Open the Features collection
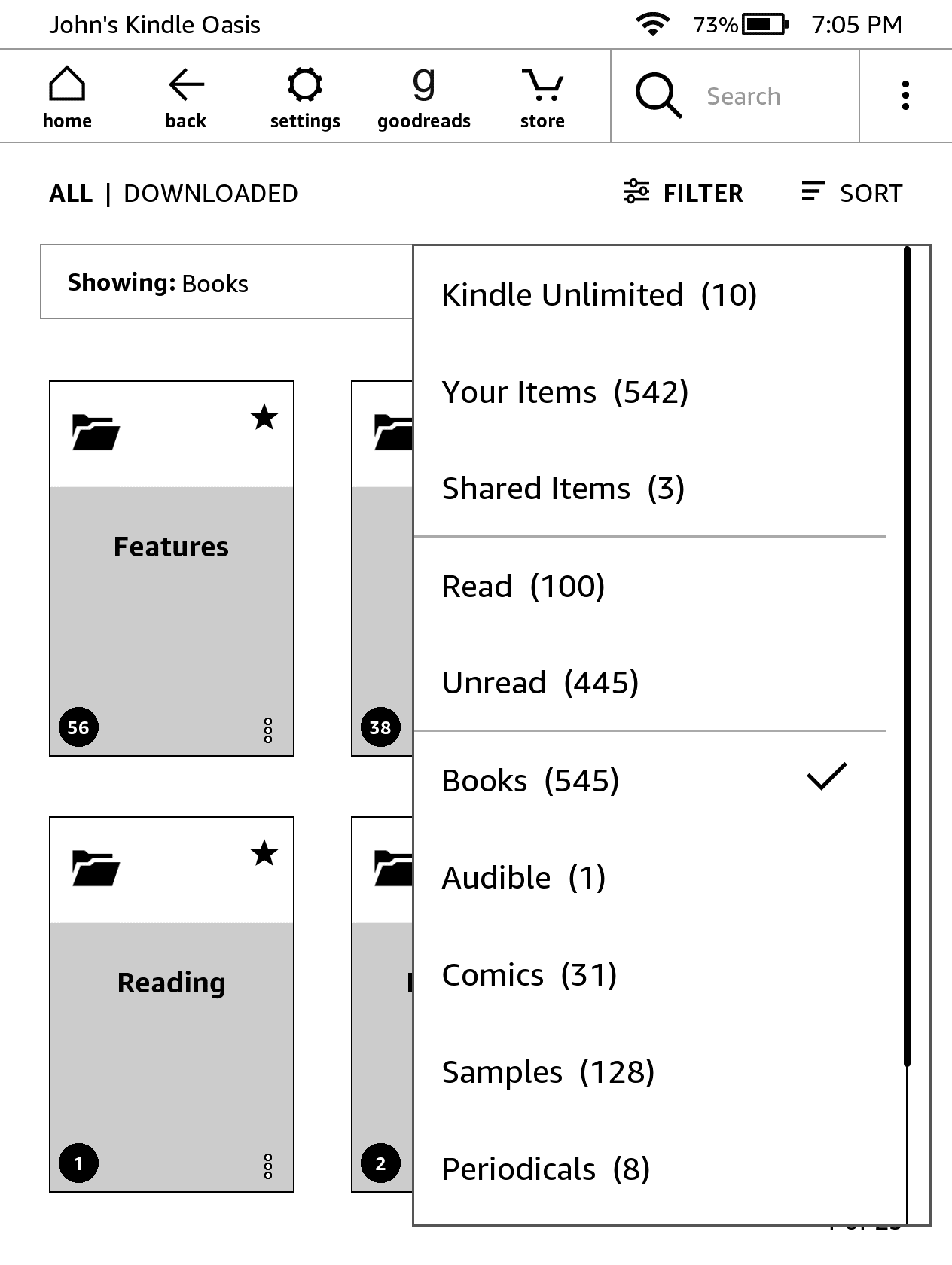This screenshot has height=1265, width=952. tap(172, 568)
